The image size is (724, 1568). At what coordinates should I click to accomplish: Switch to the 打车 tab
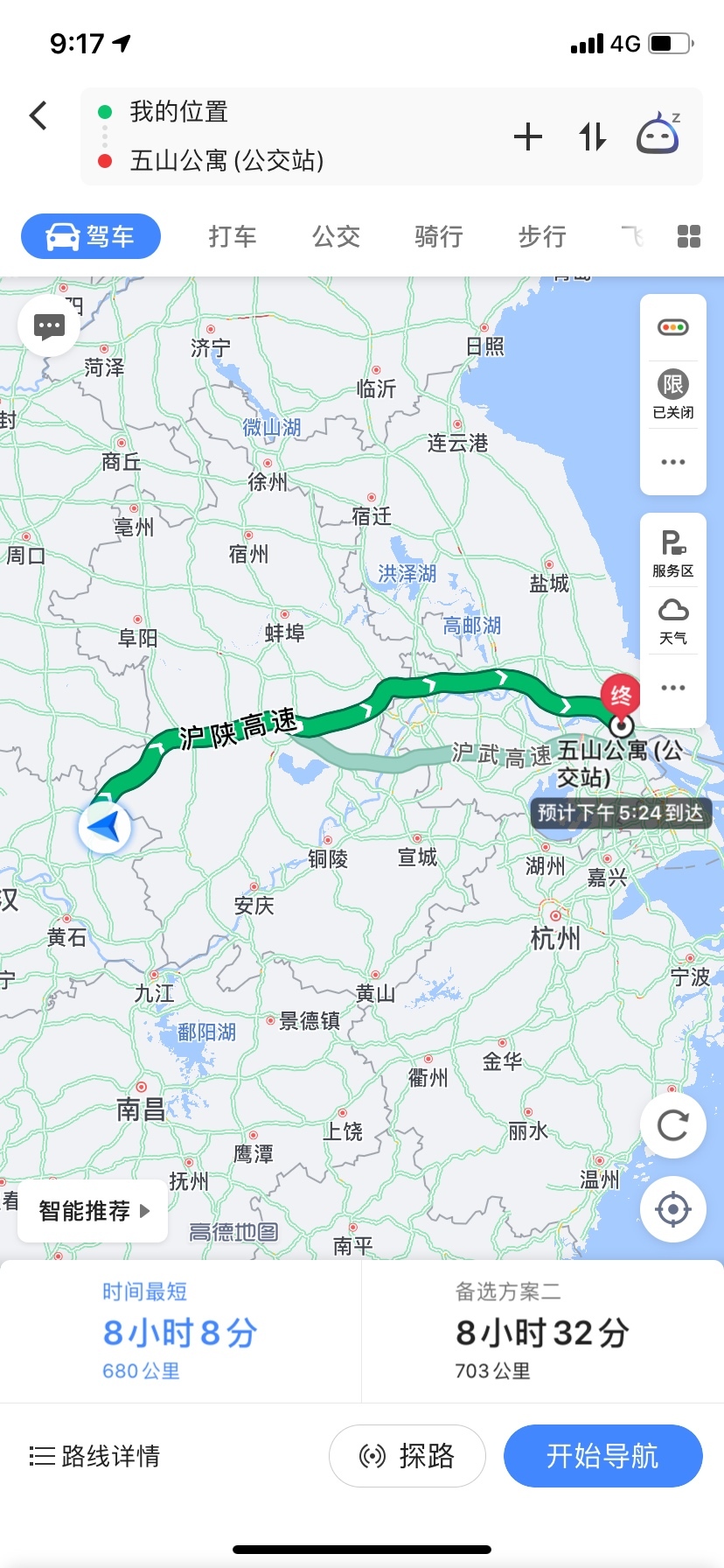(233, 236)
